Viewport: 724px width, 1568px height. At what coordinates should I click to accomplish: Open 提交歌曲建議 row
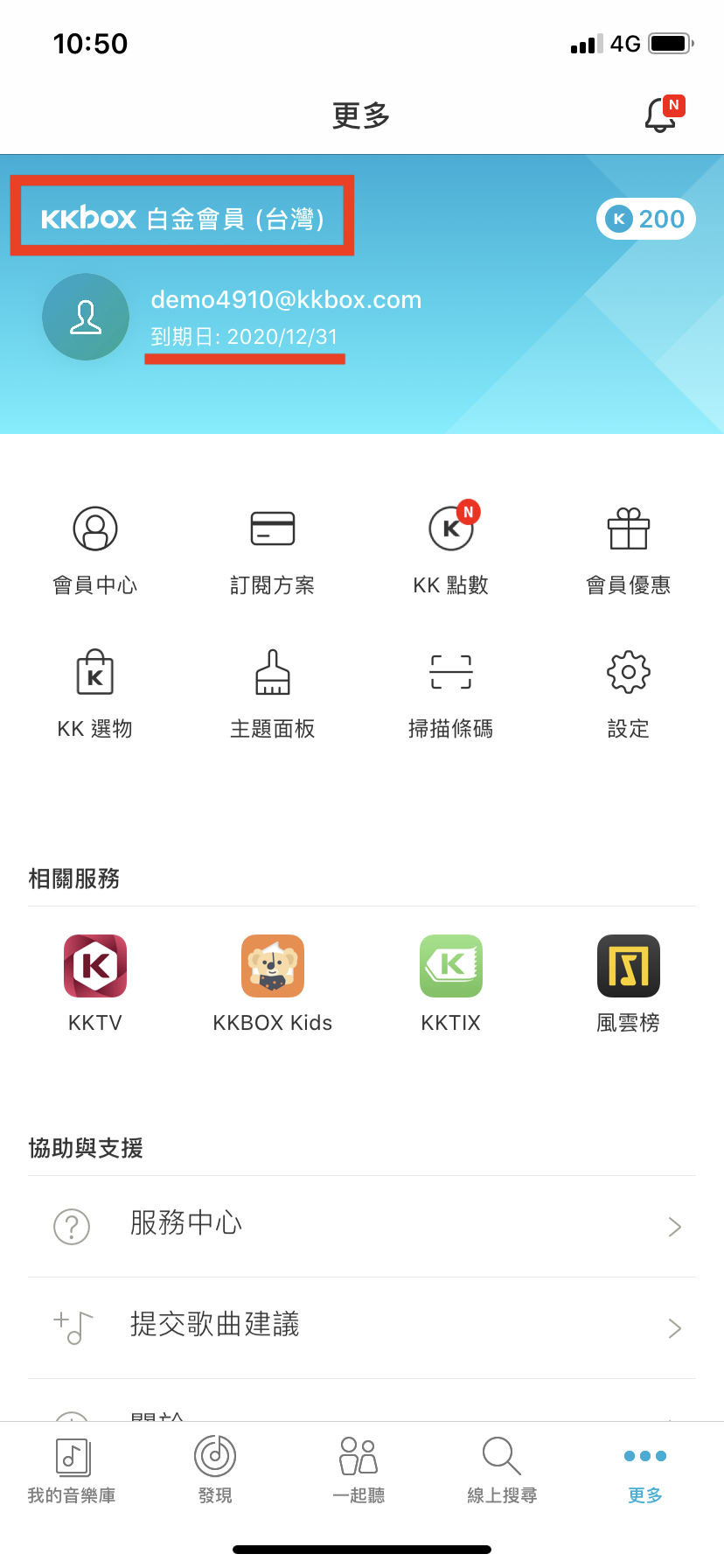[x=362, y=1327]
